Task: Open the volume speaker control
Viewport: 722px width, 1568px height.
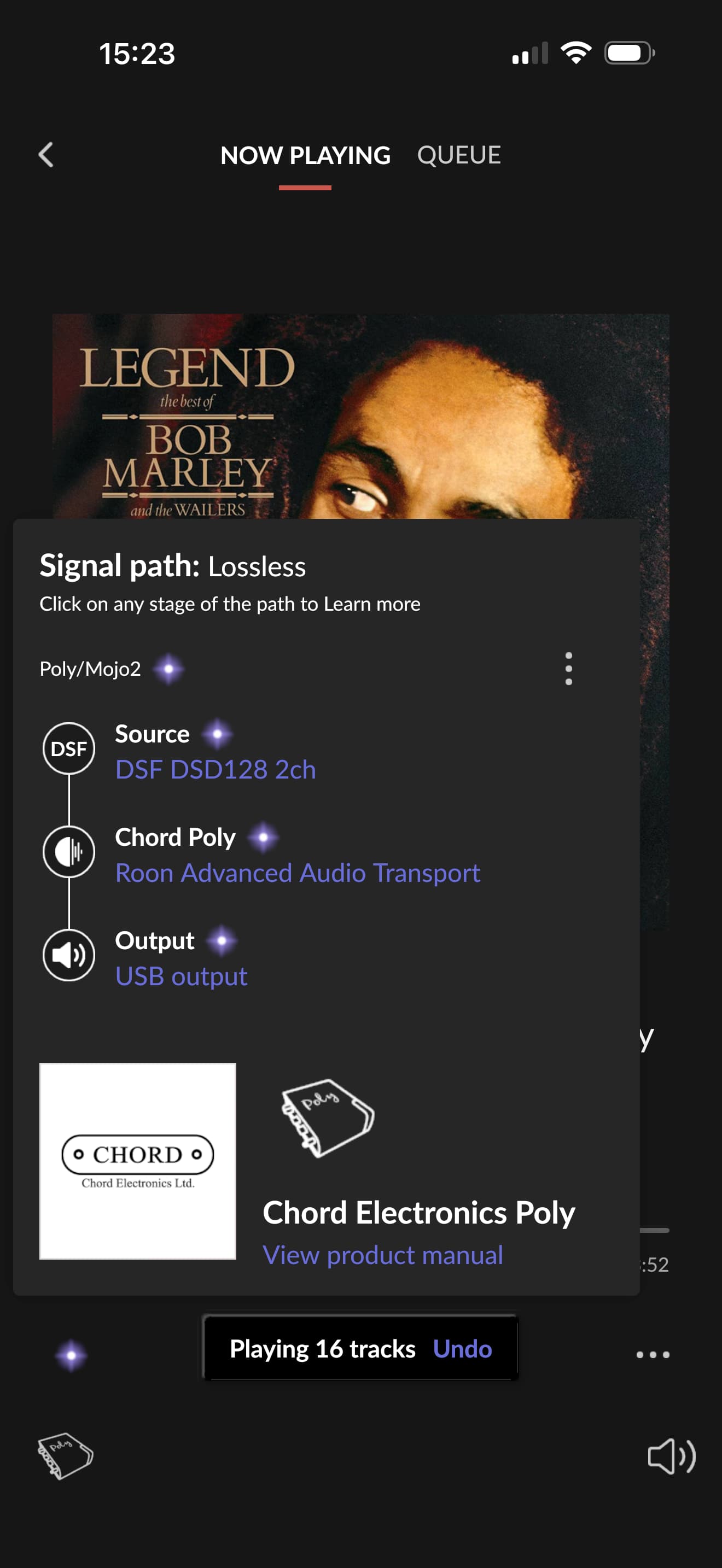Action: 672,1456
